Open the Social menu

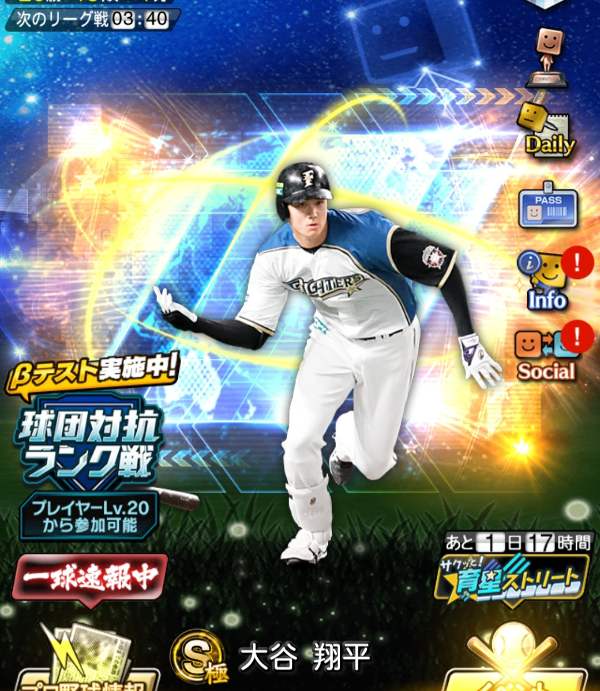tap(546, 353)
